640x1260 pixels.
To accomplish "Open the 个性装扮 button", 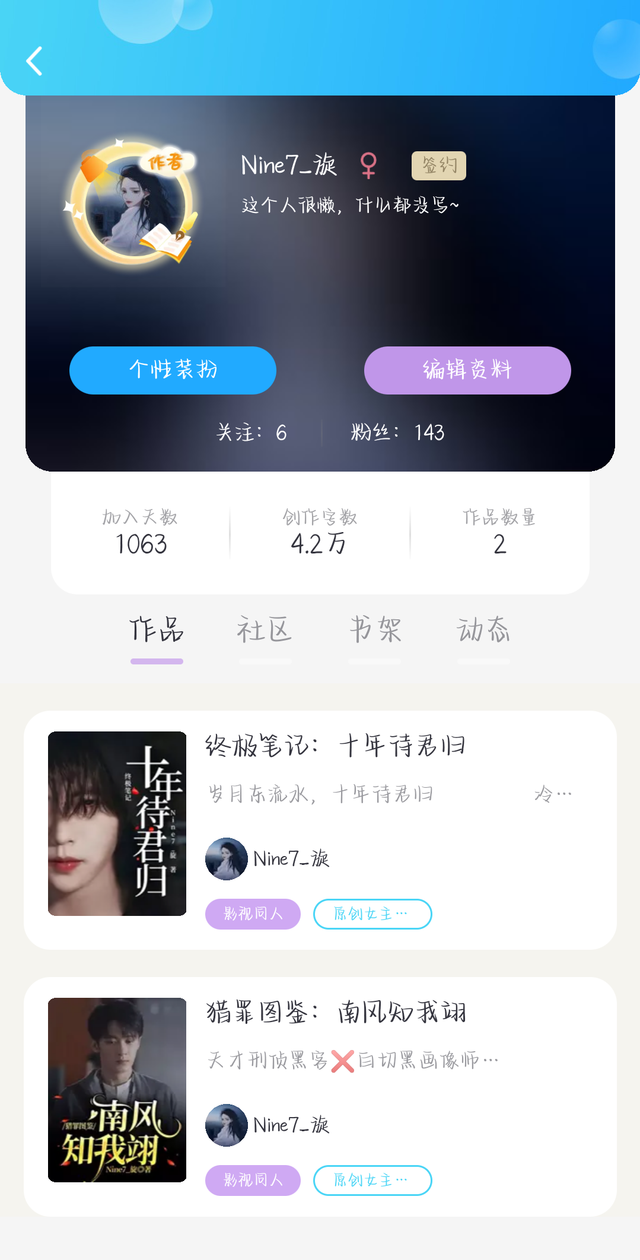I will [172, 370].
